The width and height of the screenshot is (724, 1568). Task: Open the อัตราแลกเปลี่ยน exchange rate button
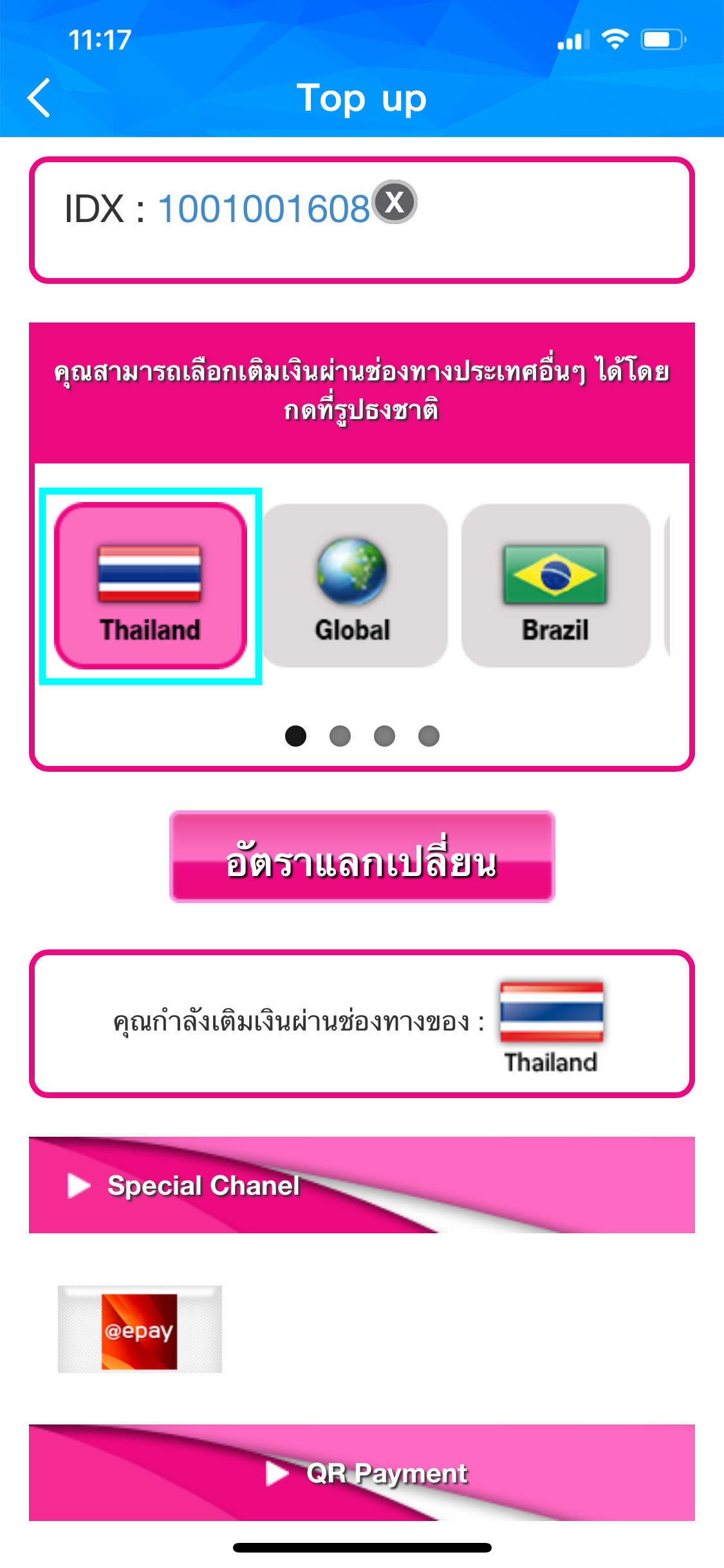[x=362, y=857]
